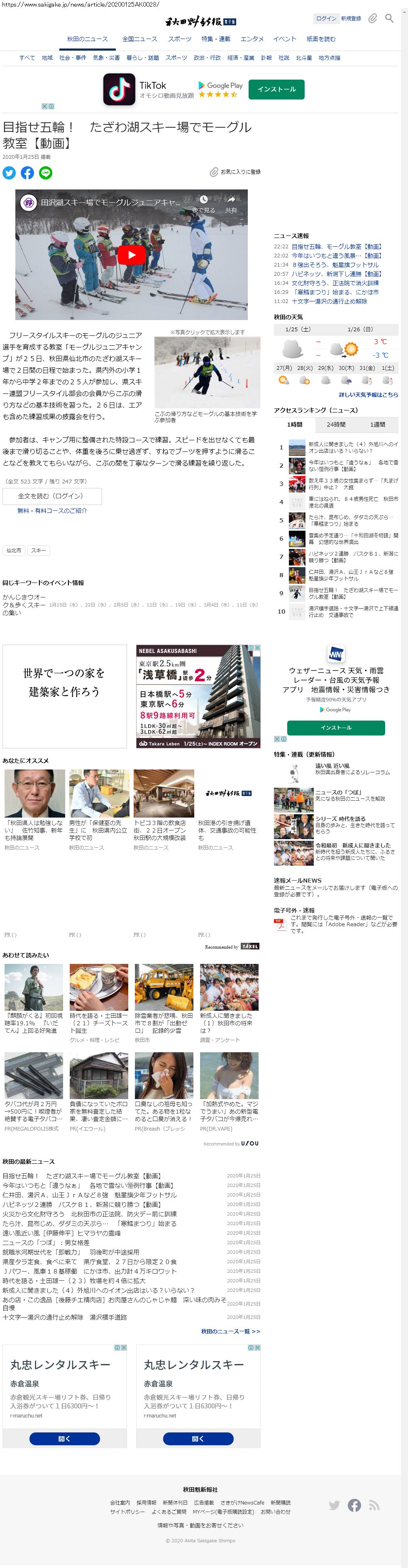Image resolution: width=408 pixels, height=1568 pixels.
Task: Switch ranking to 24時間 tab
Action: click(x=335, y=424)
